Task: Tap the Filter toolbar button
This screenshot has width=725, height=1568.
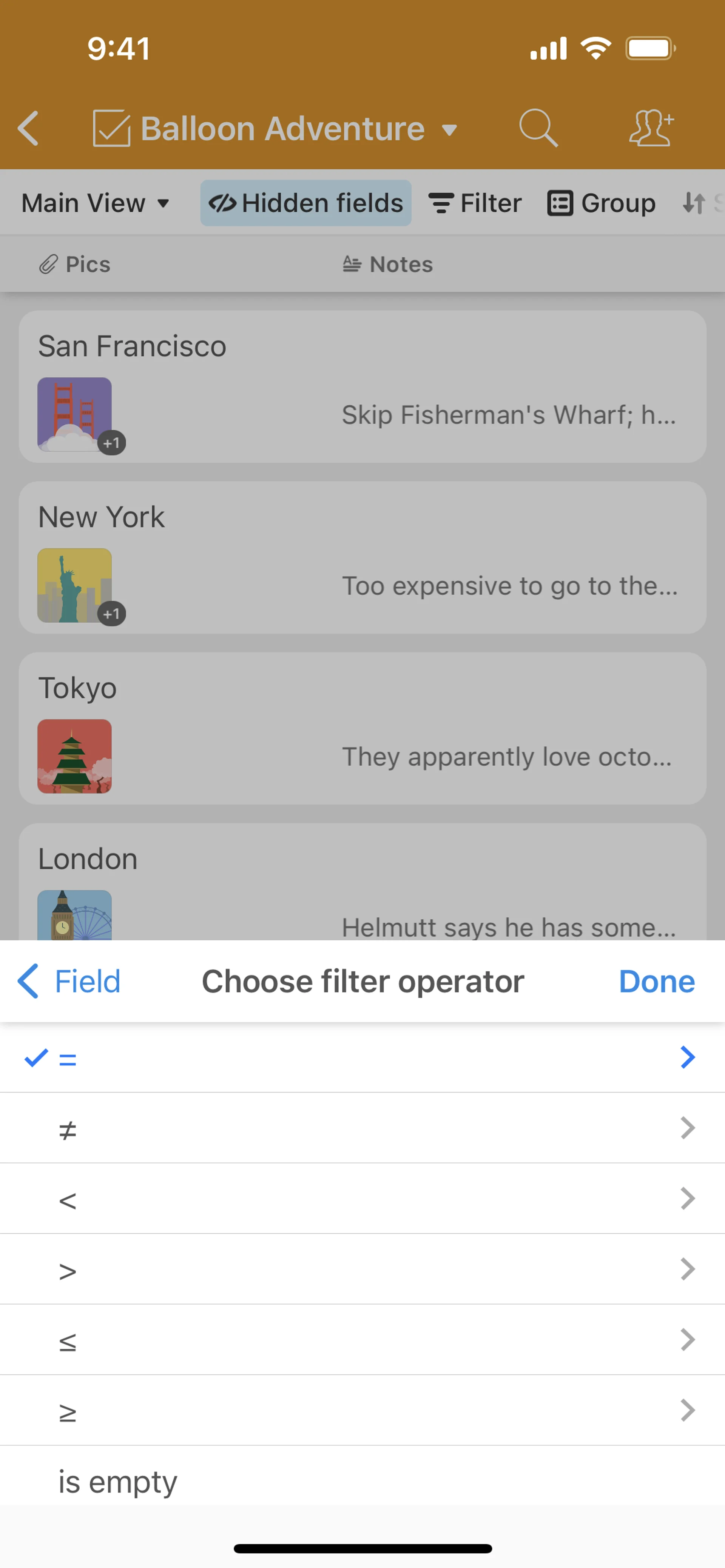Action: (475, 203)
